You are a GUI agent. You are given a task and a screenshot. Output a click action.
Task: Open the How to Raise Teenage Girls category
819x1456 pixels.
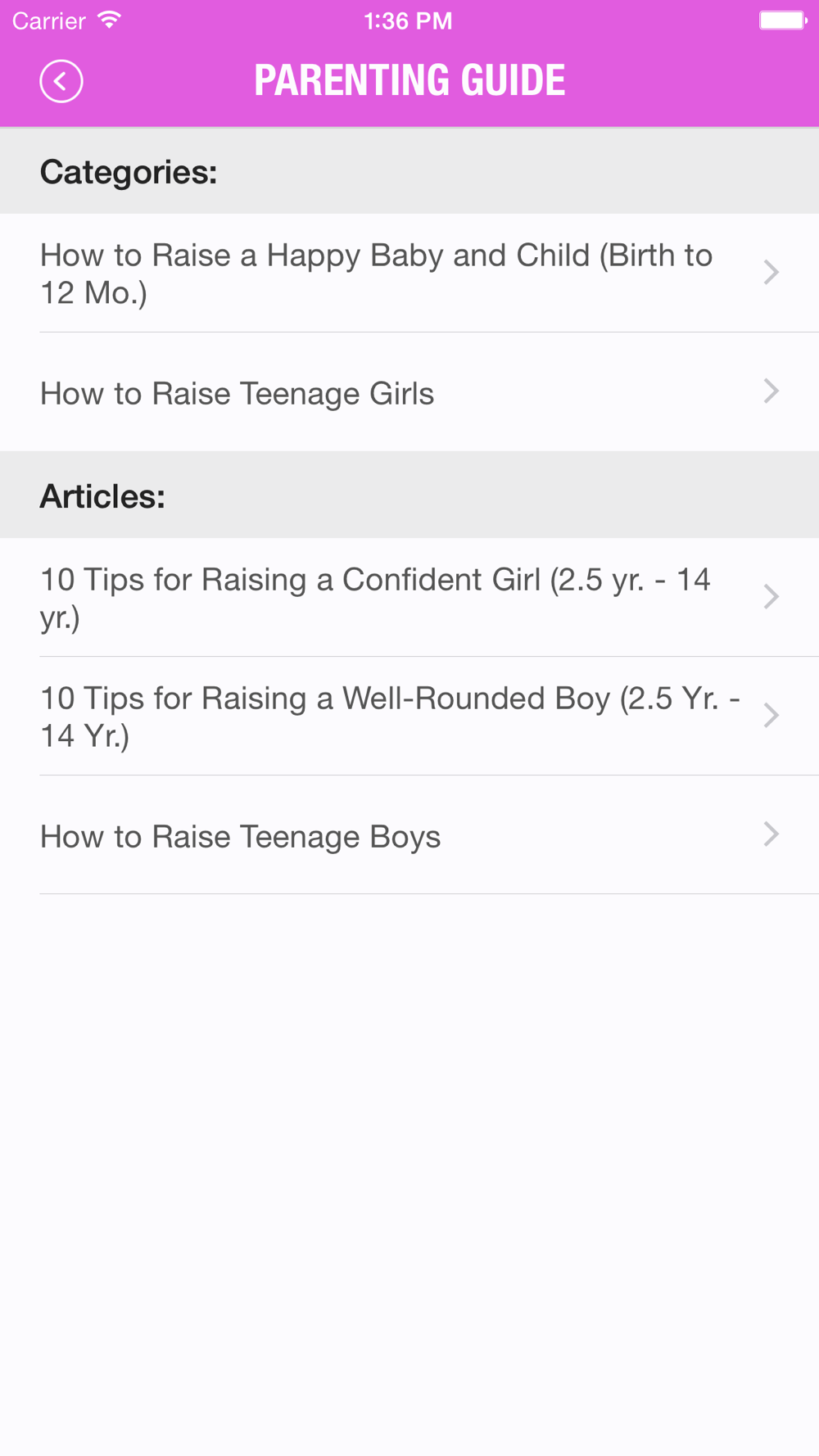coord(409,392)
